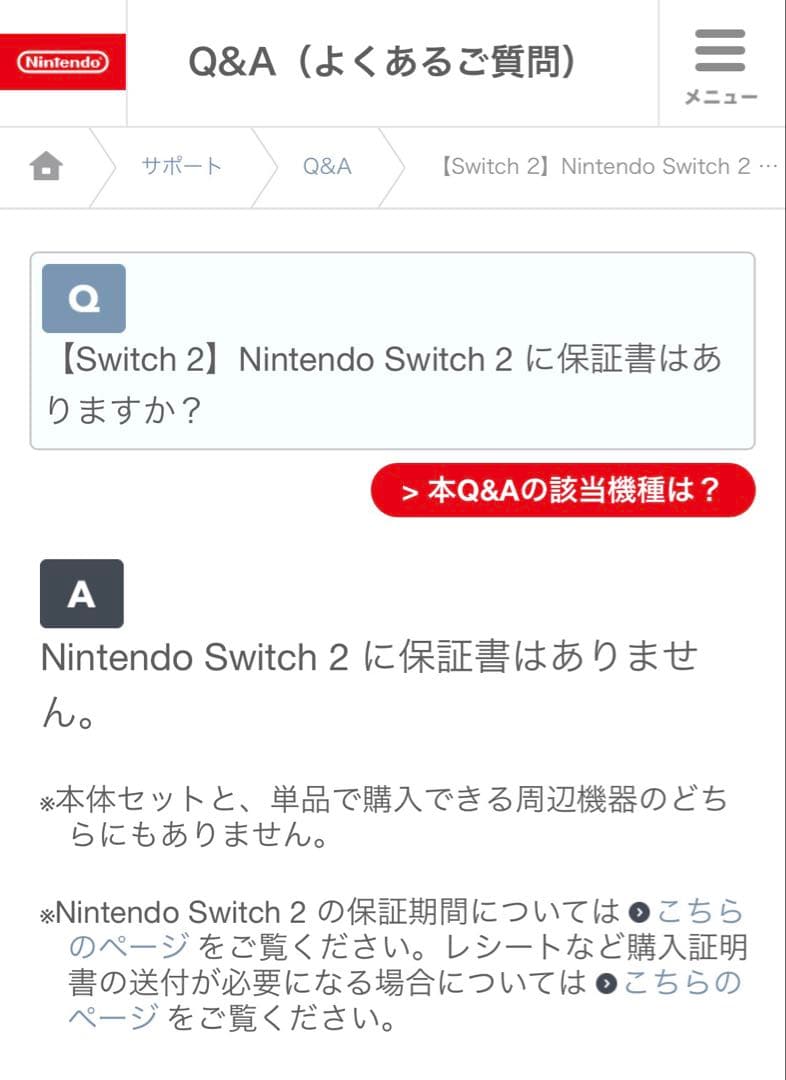Click the answer text Nintendo Switch 2 に保証書はありません
The width and height of the screenshot is (786, 1080).
pos(370,658)
